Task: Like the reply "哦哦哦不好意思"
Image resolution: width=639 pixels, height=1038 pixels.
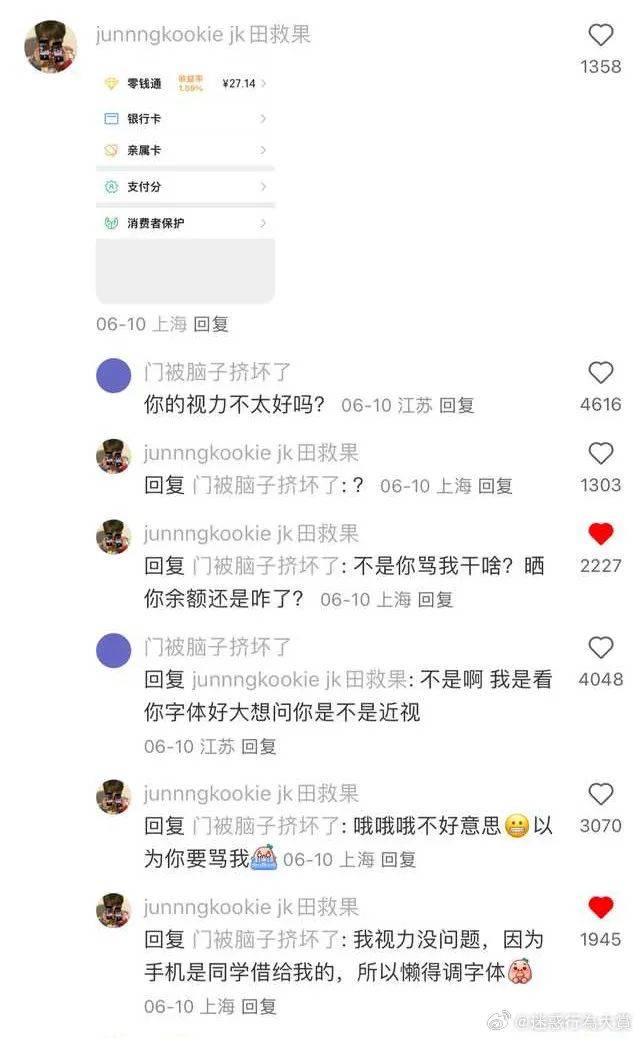Action: point(600,795)
